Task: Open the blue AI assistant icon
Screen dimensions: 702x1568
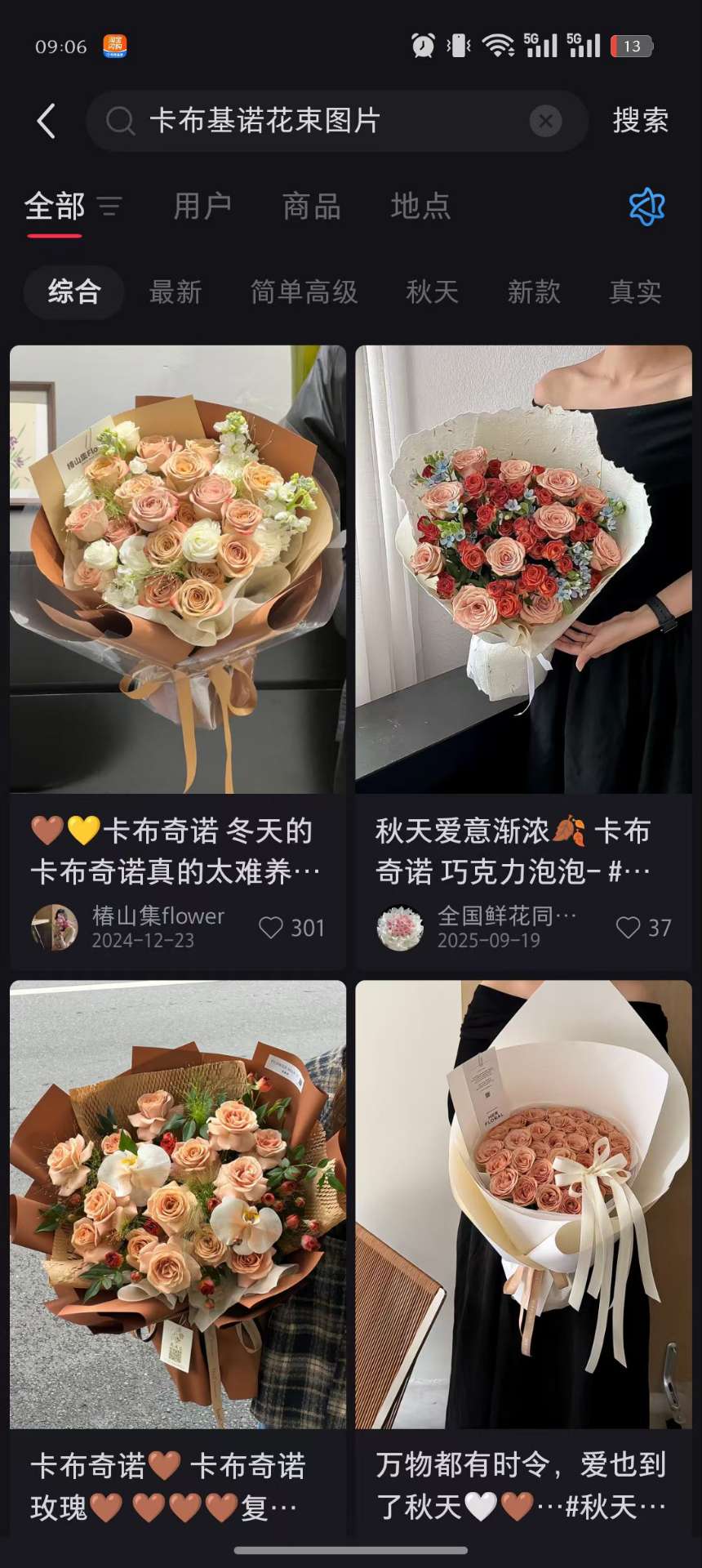Action: point(646,207)
